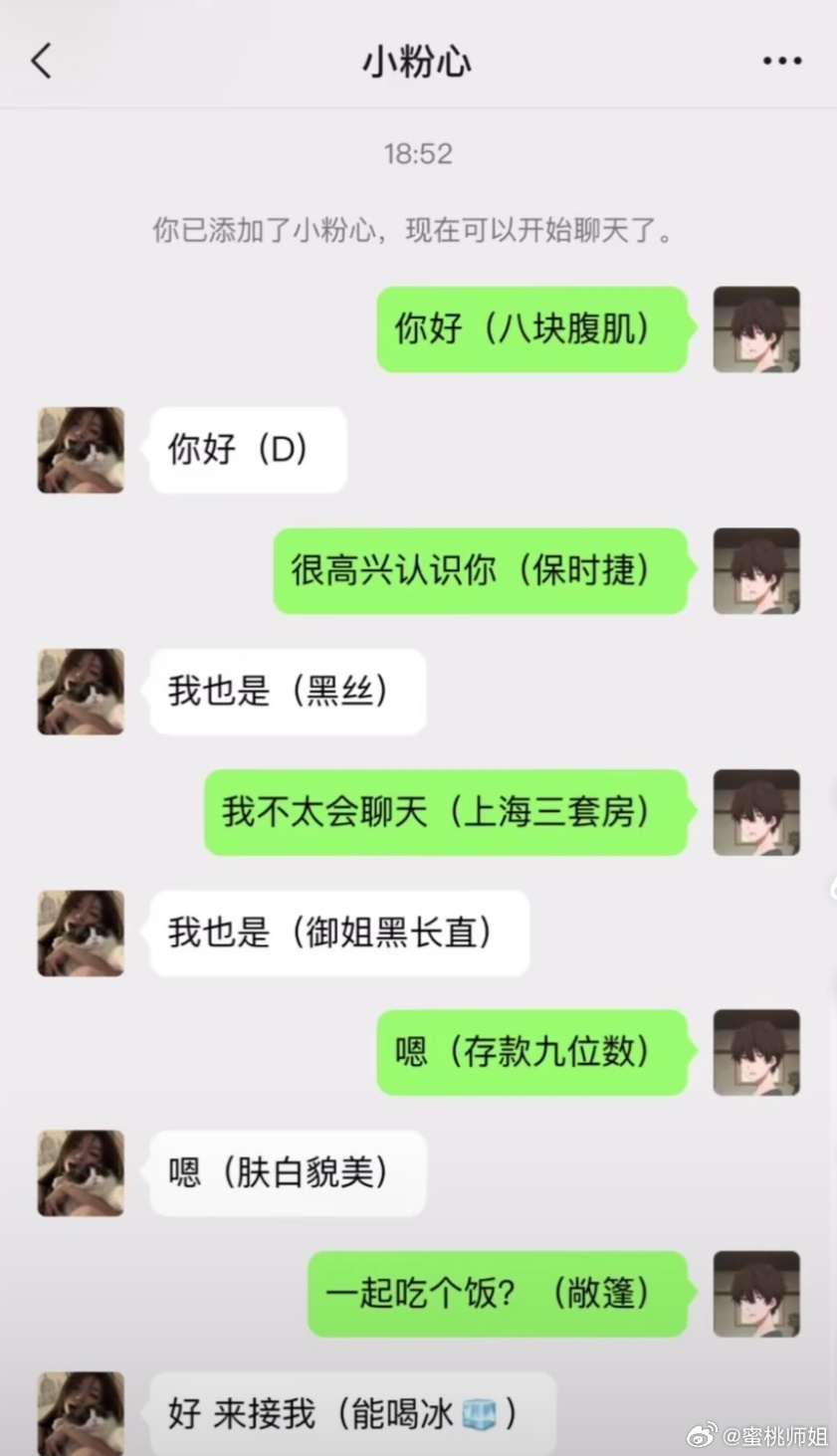Open the avatar beside 你好（D）
Viewport: 837px width, 1456px height.
point(82,450)
